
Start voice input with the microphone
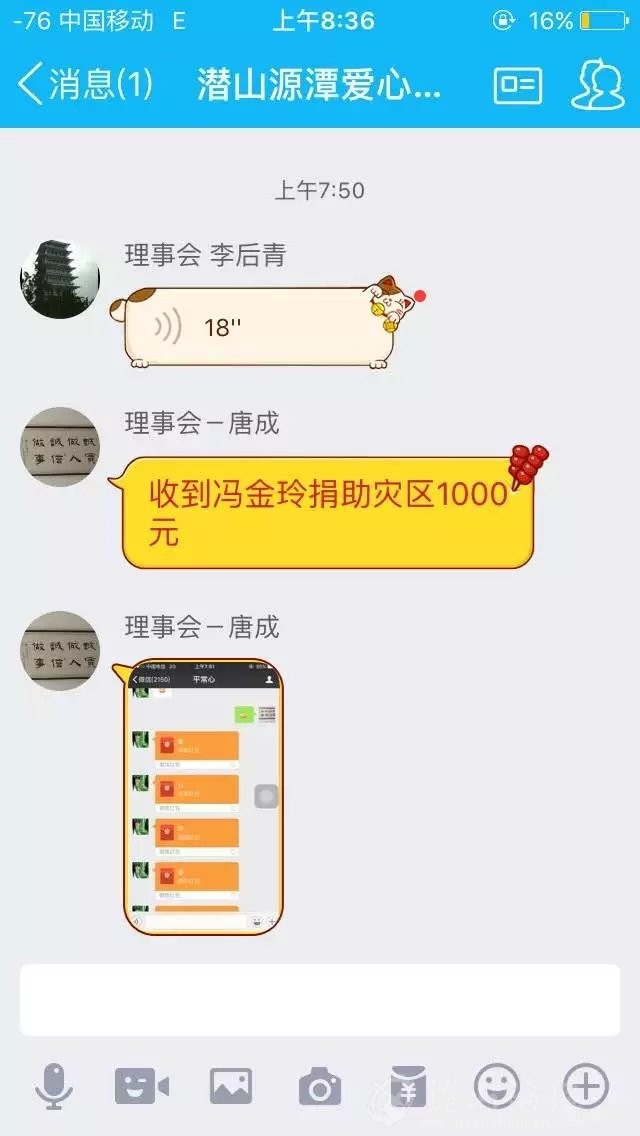point(53,1086)
